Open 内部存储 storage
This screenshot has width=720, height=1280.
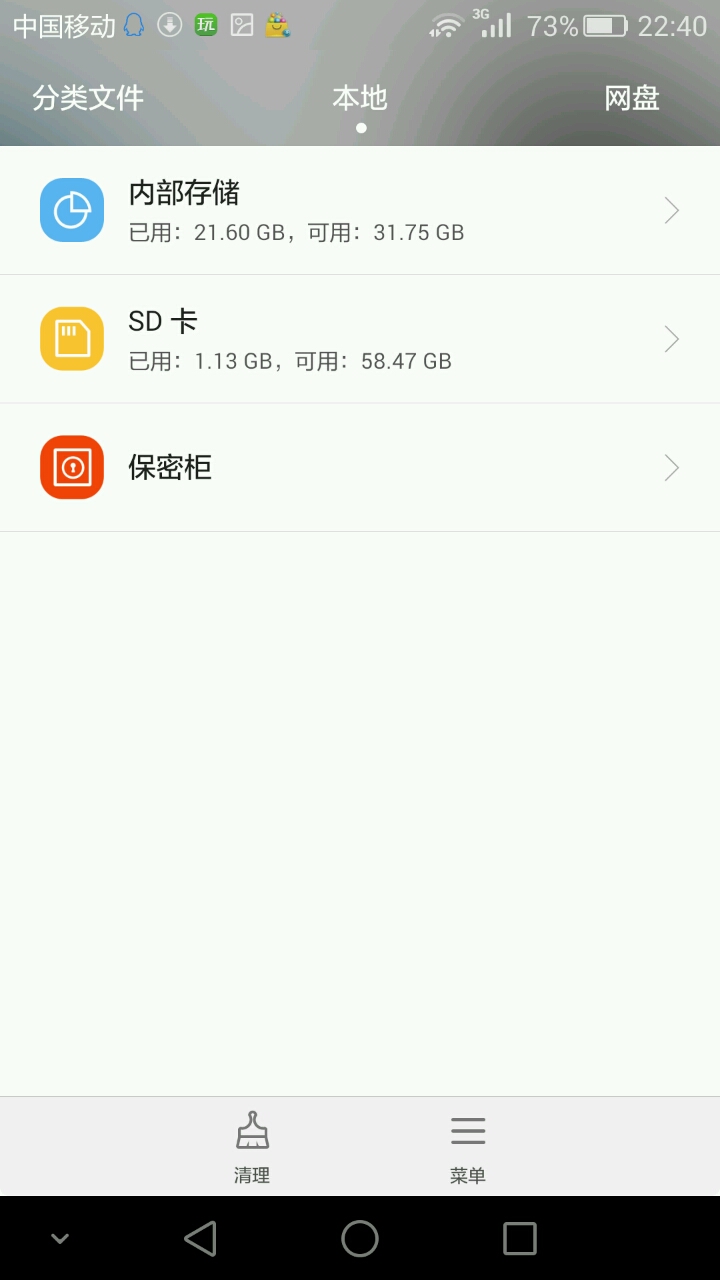[360, 211]
